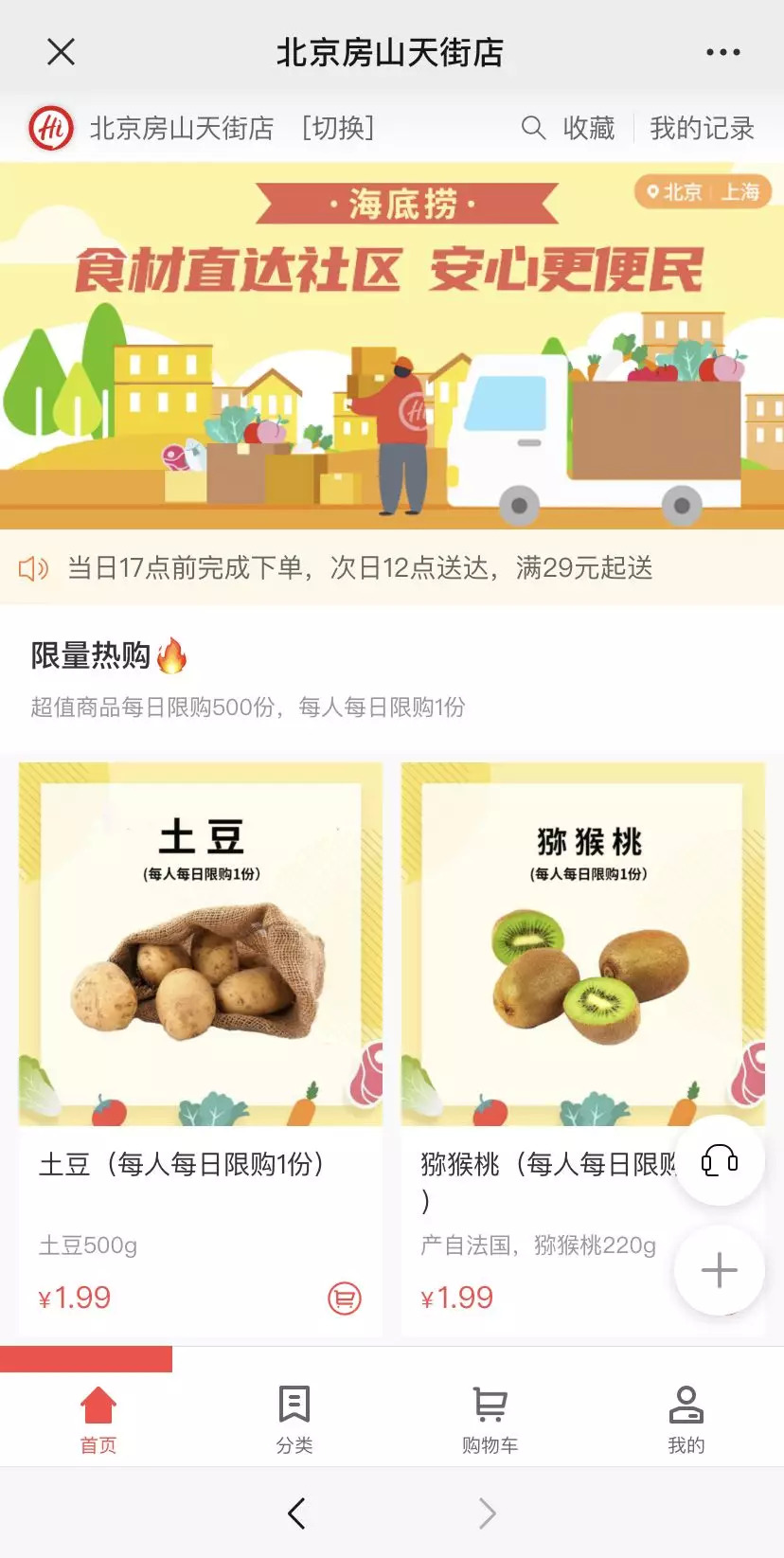Select the 上海 city chip on banner

[739, 192]
